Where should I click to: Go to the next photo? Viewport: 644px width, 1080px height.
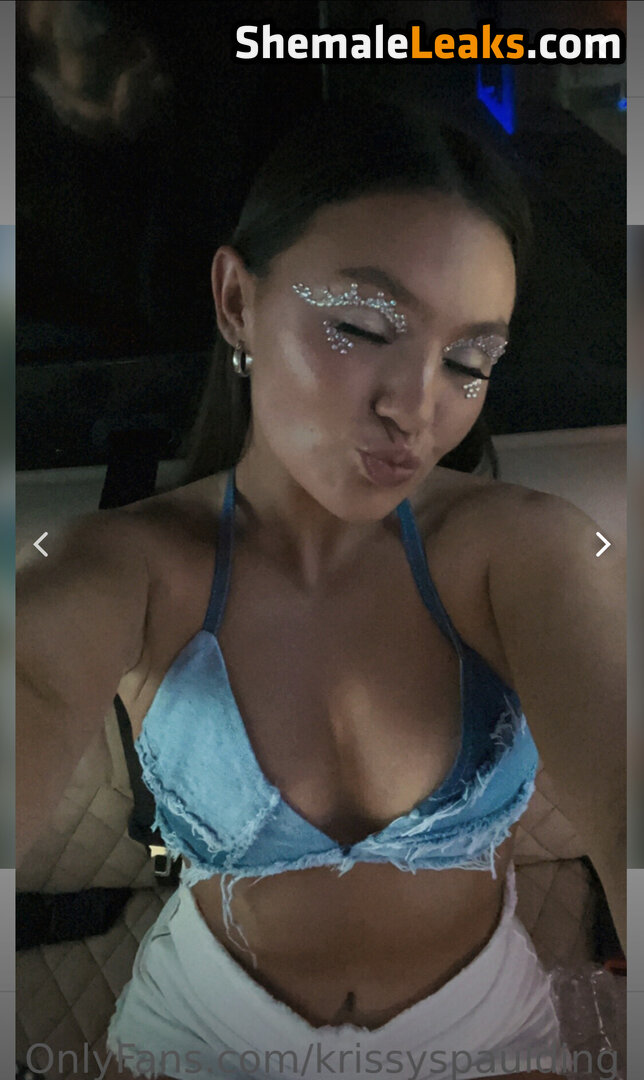click(x=602, y=544)
